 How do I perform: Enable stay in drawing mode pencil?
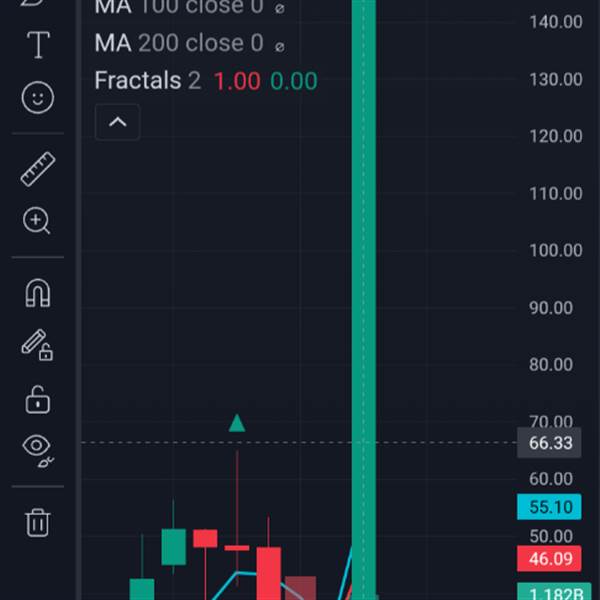[37, 345]
